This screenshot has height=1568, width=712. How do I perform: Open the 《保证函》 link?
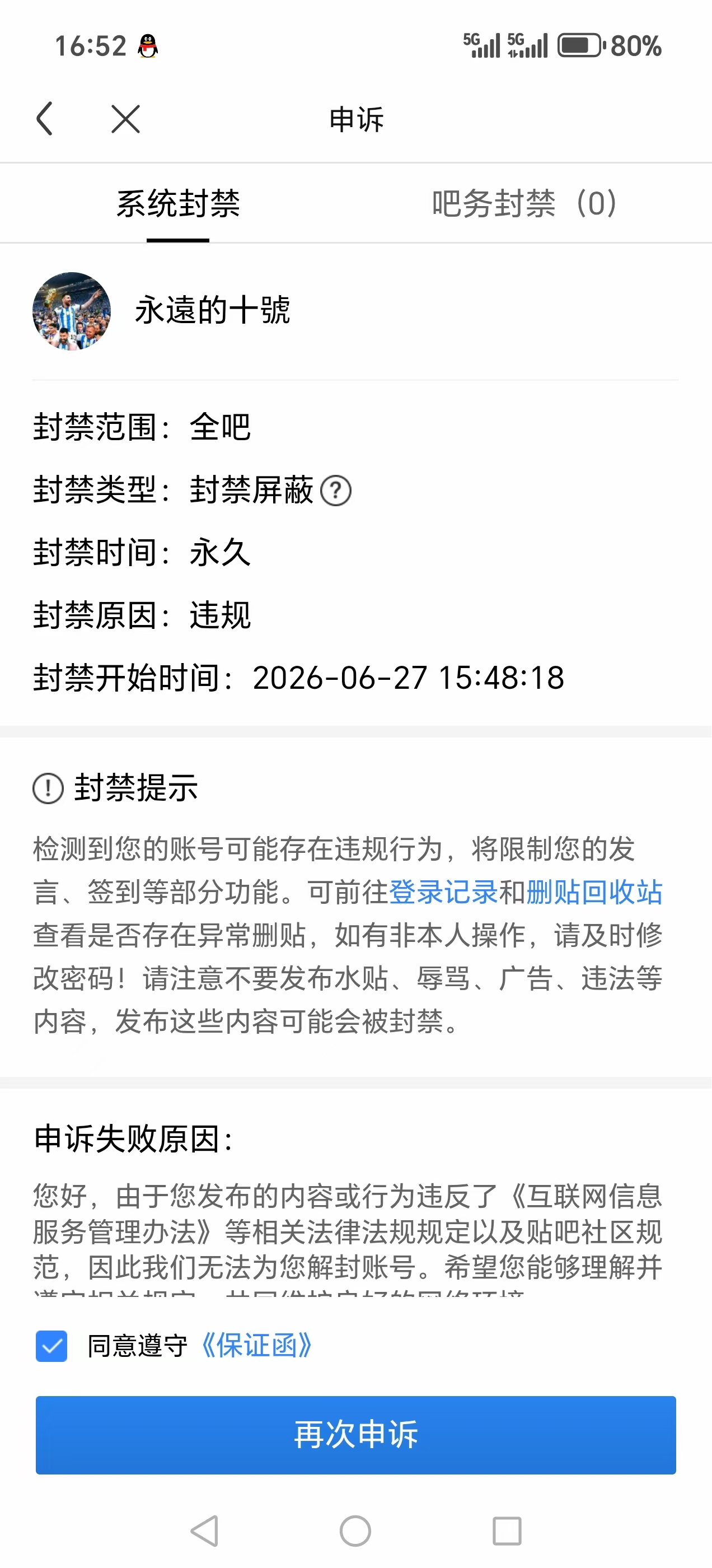[257, 1346]
